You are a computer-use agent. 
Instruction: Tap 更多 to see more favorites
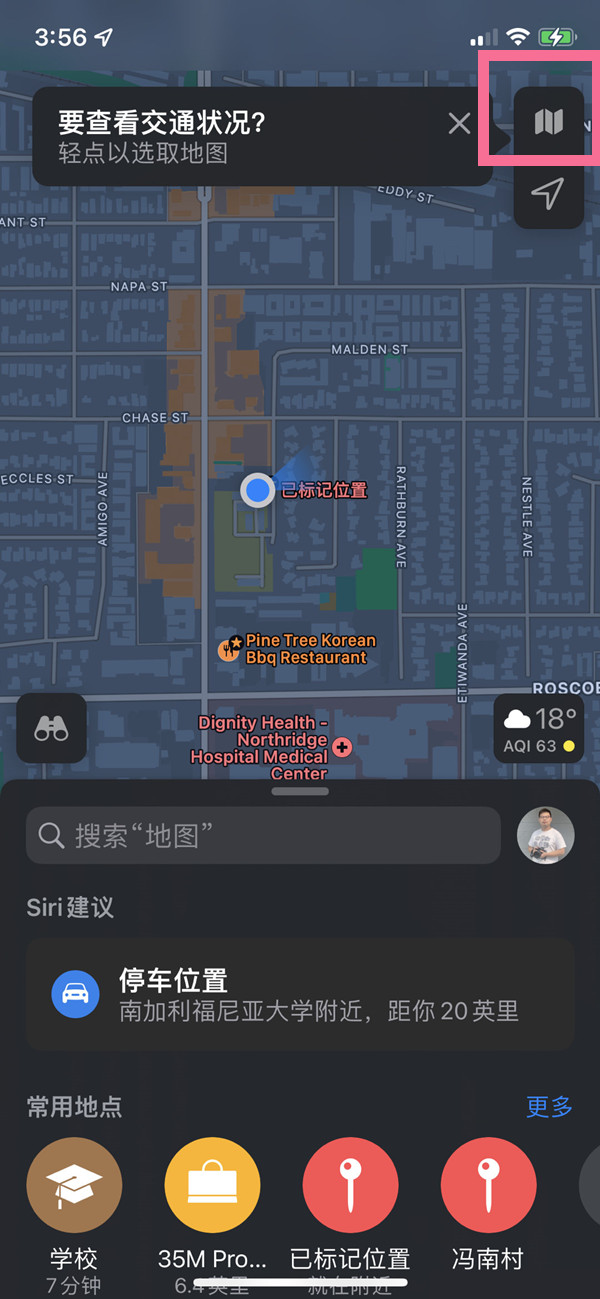[x=549, y=1107]
